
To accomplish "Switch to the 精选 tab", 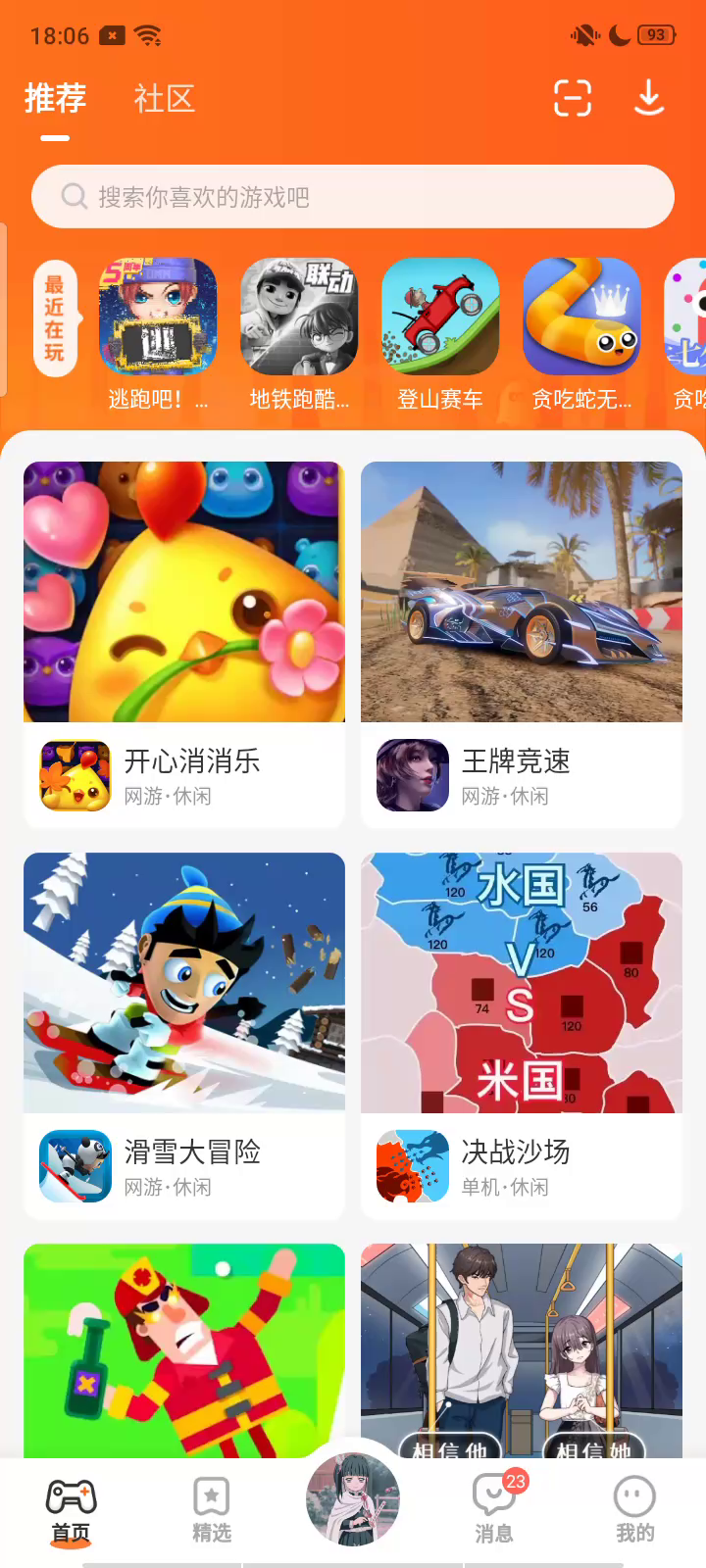I will click(x=212, y=1511).
